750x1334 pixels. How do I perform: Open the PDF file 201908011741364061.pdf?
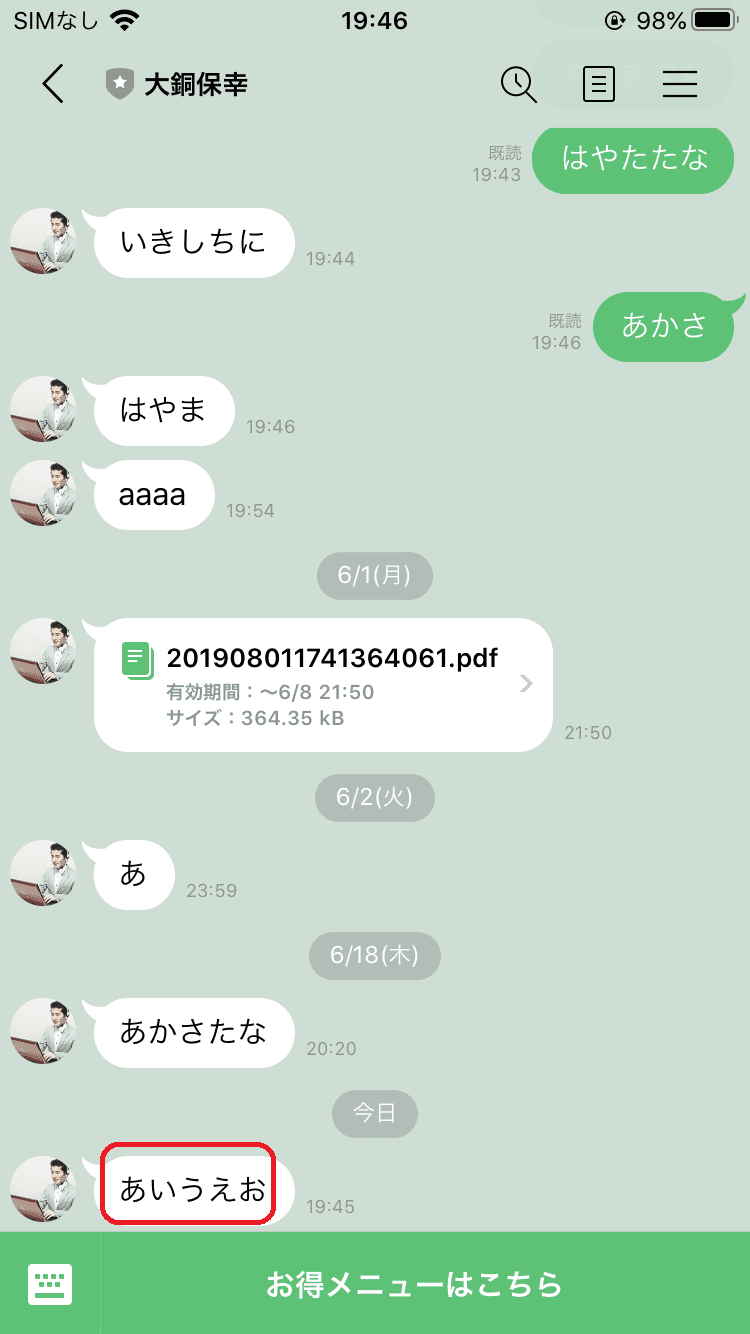click(323, 685)
